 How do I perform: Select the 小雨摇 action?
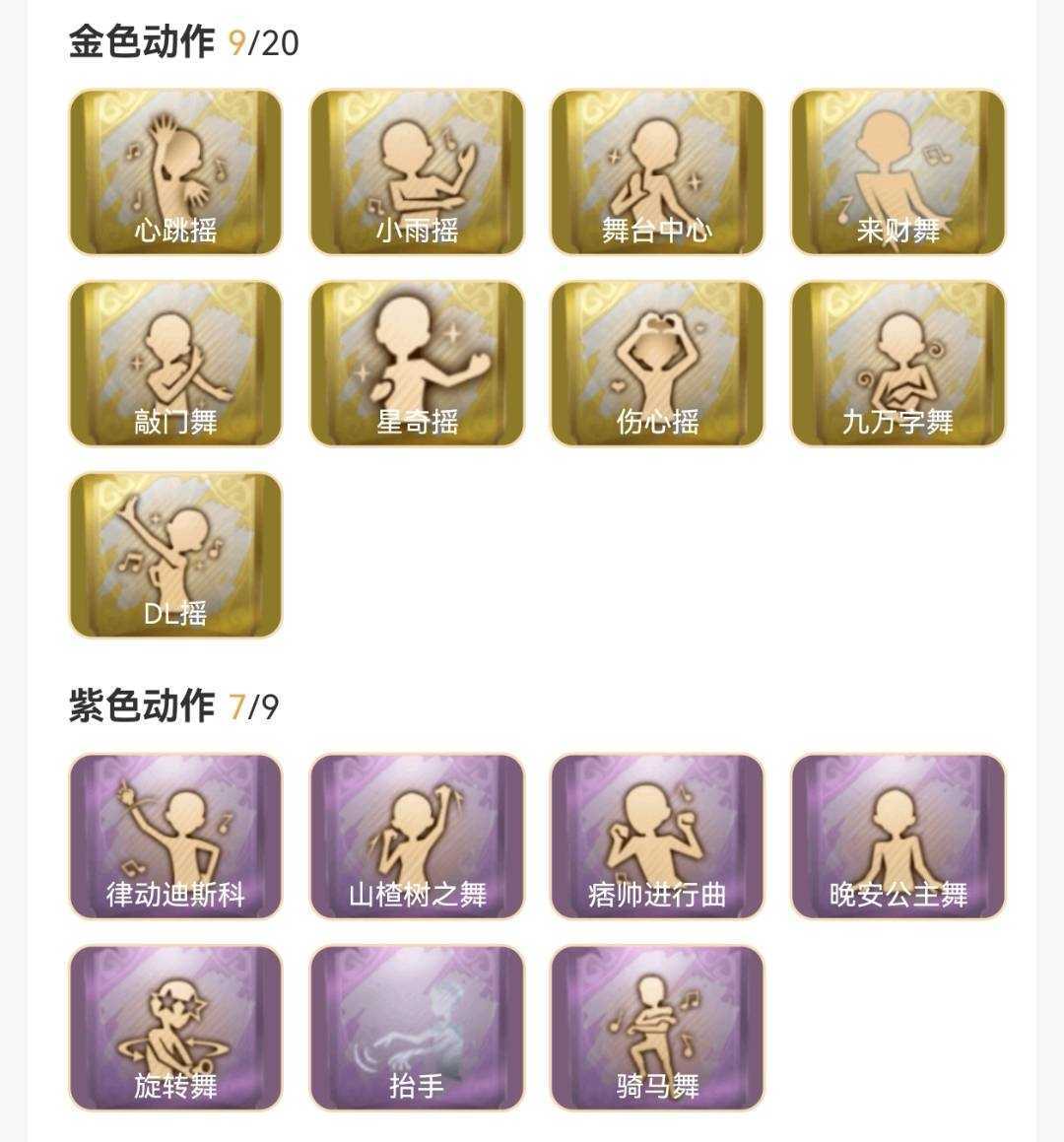pos(417,171)
